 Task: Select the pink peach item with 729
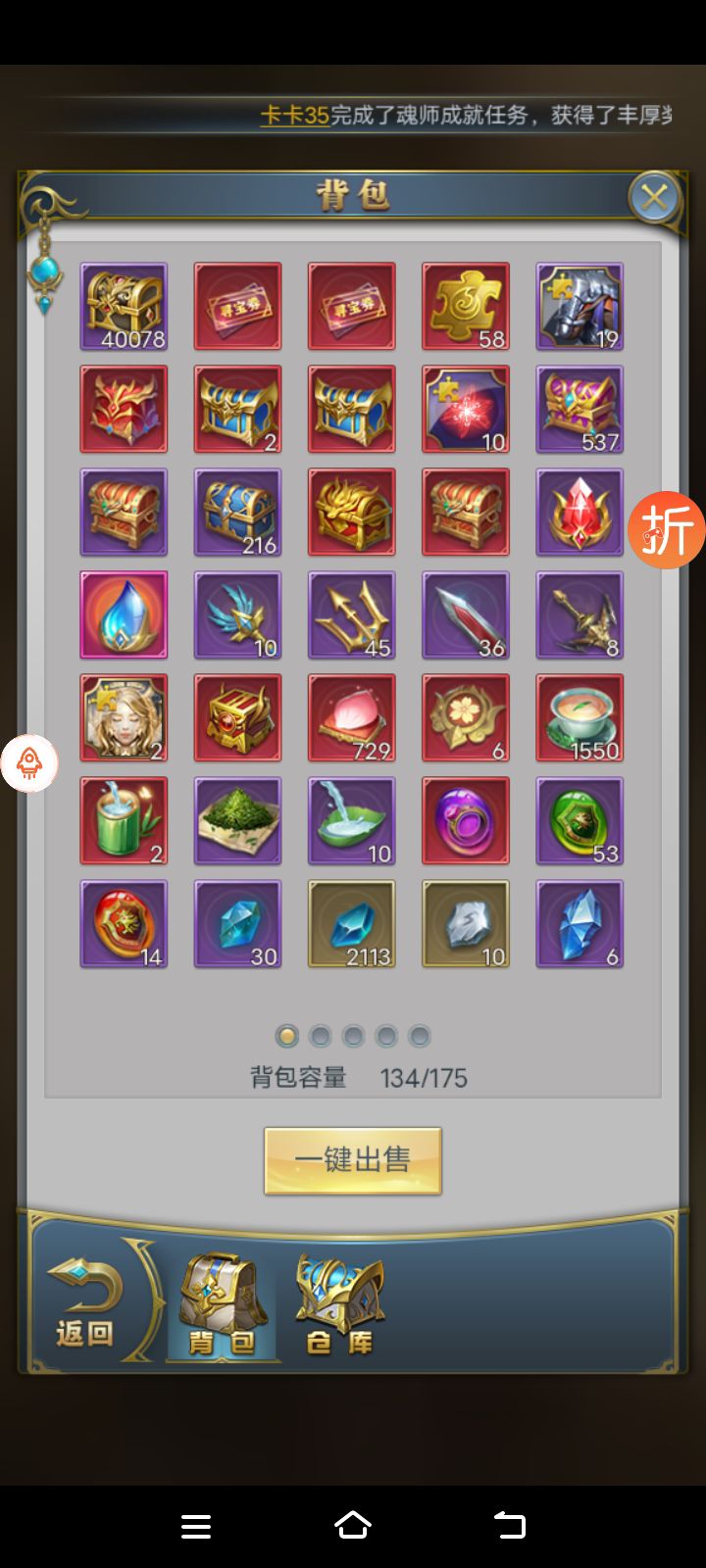tap(352, 718)
